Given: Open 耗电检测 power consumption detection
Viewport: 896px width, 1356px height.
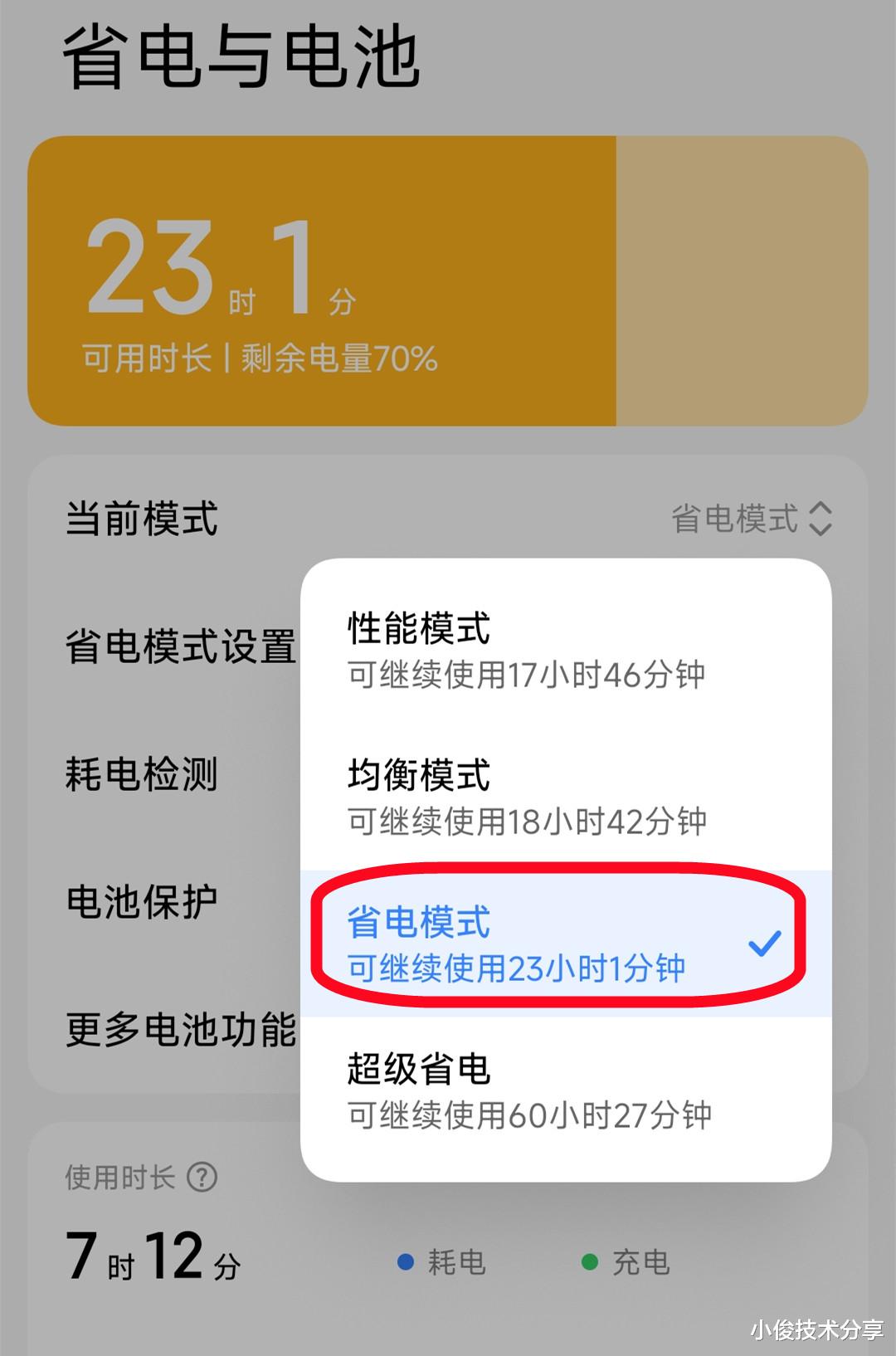Looking at the screenshot, I should click(x=141, y=773).
